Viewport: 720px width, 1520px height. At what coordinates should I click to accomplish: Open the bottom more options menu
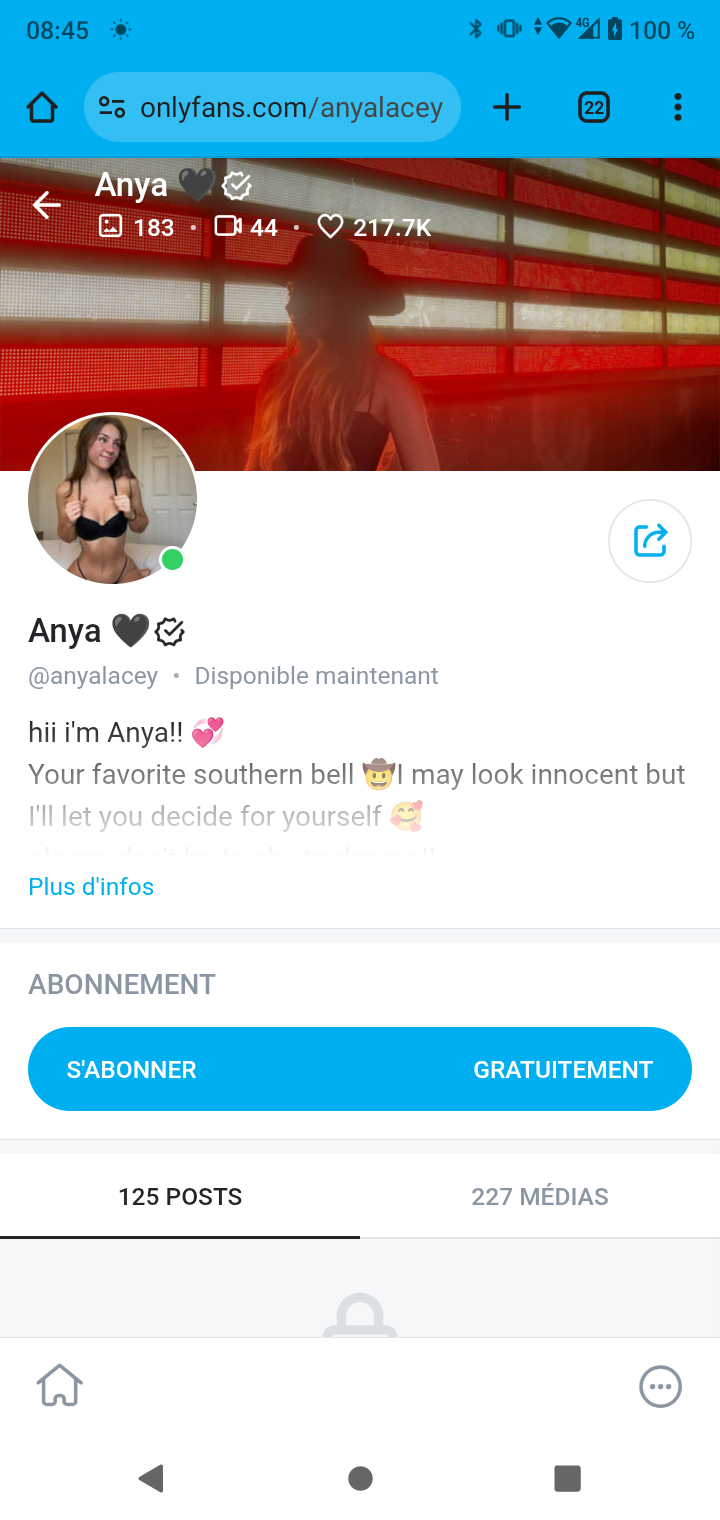coord(660,1386)
